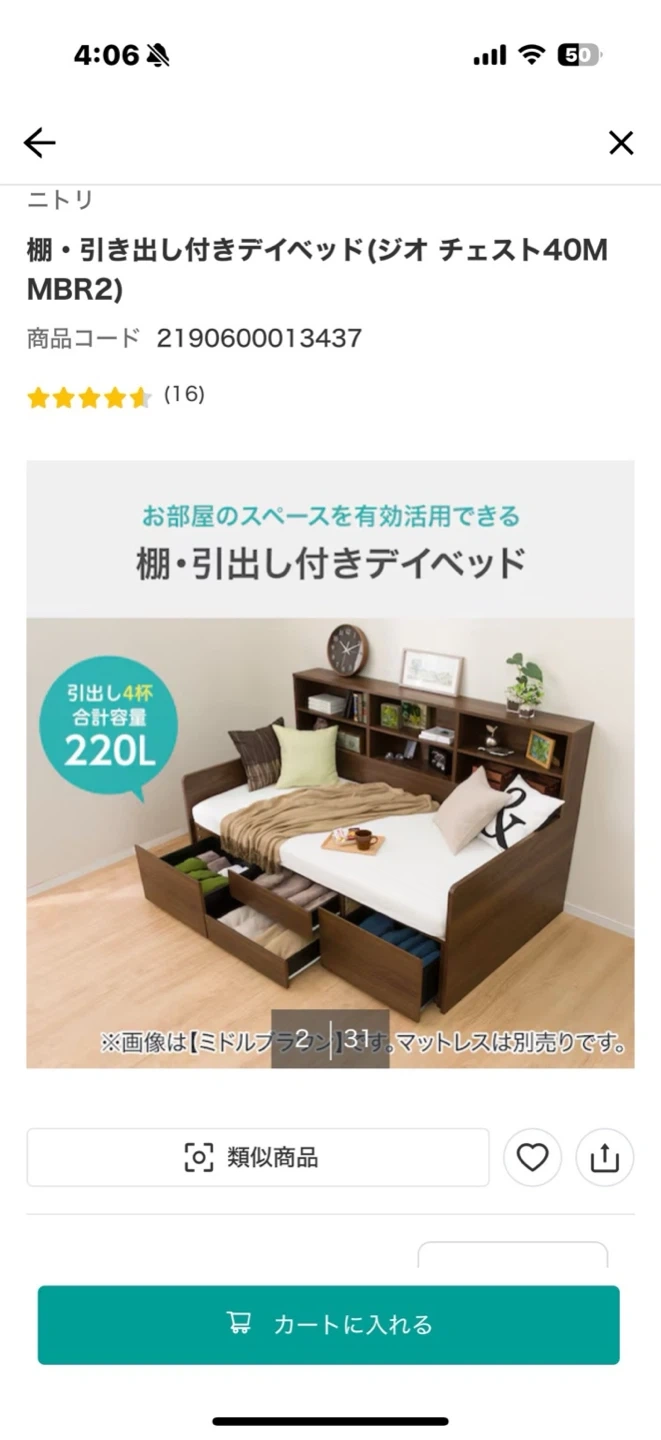Open the 類似商品 similar-products search
The height and width of the screenshot is (1440, 661).
258,1157
